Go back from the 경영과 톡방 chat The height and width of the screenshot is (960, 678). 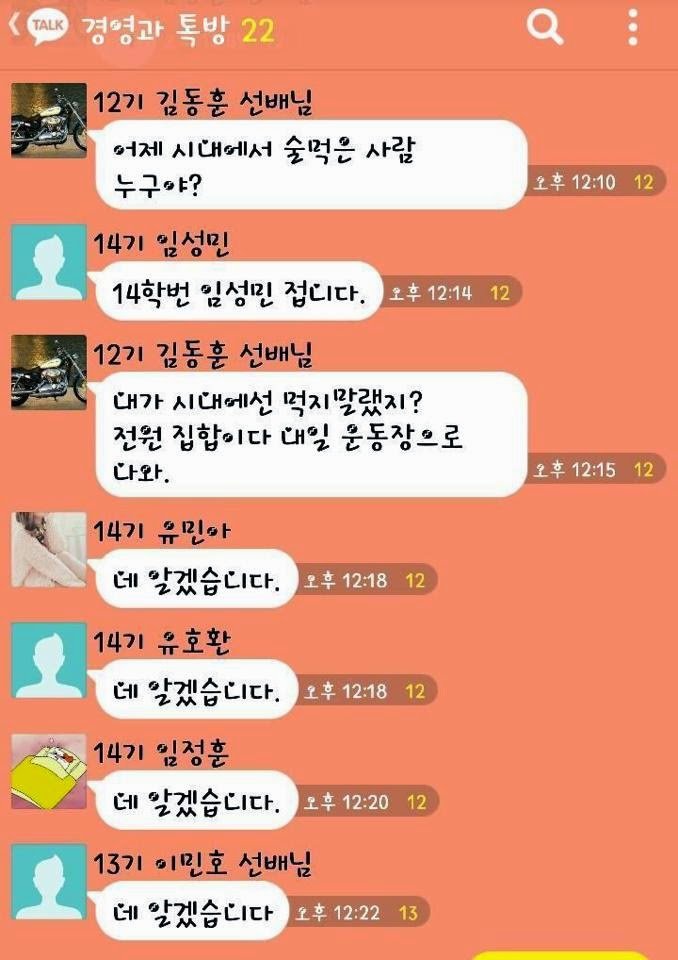click(14, 28)
